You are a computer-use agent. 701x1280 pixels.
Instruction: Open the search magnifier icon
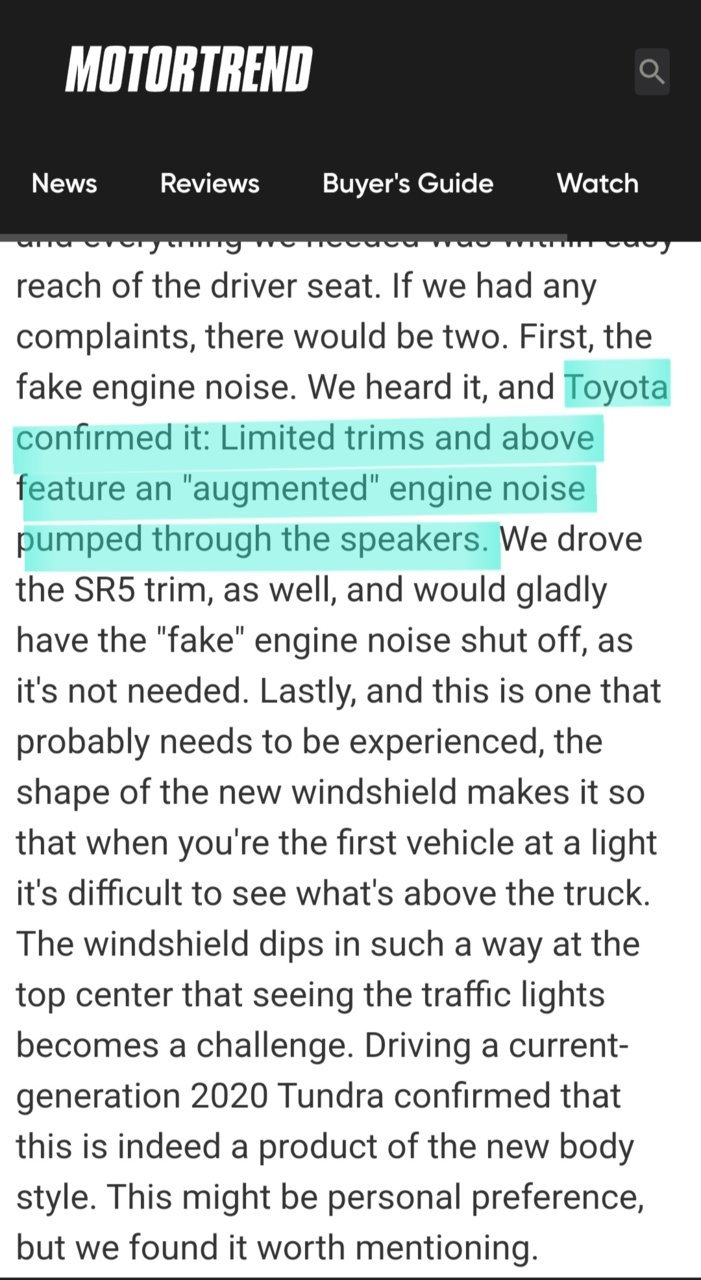(x=652, y=72)
